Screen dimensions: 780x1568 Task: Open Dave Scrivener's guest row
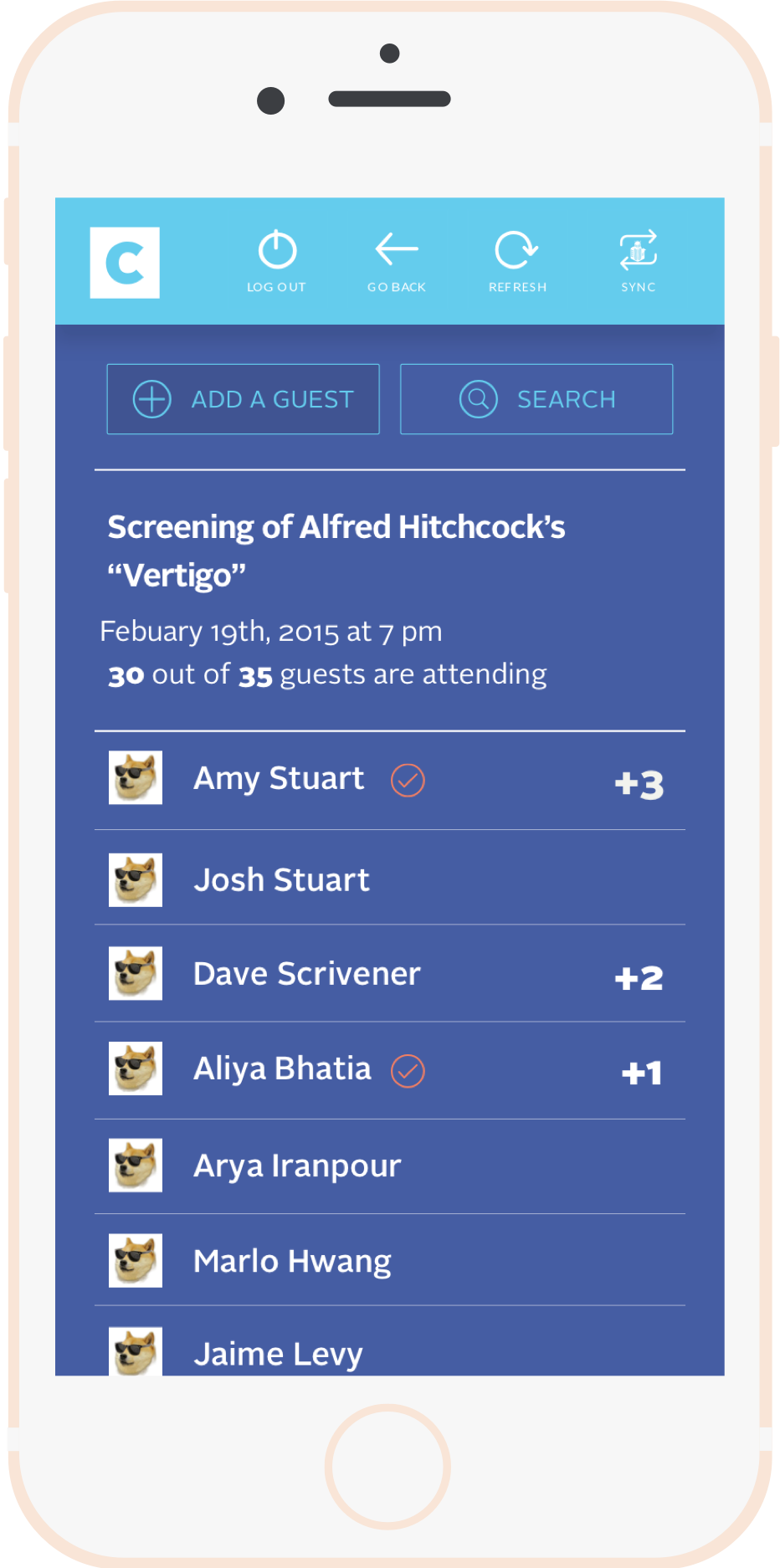[x=390, y=973]
